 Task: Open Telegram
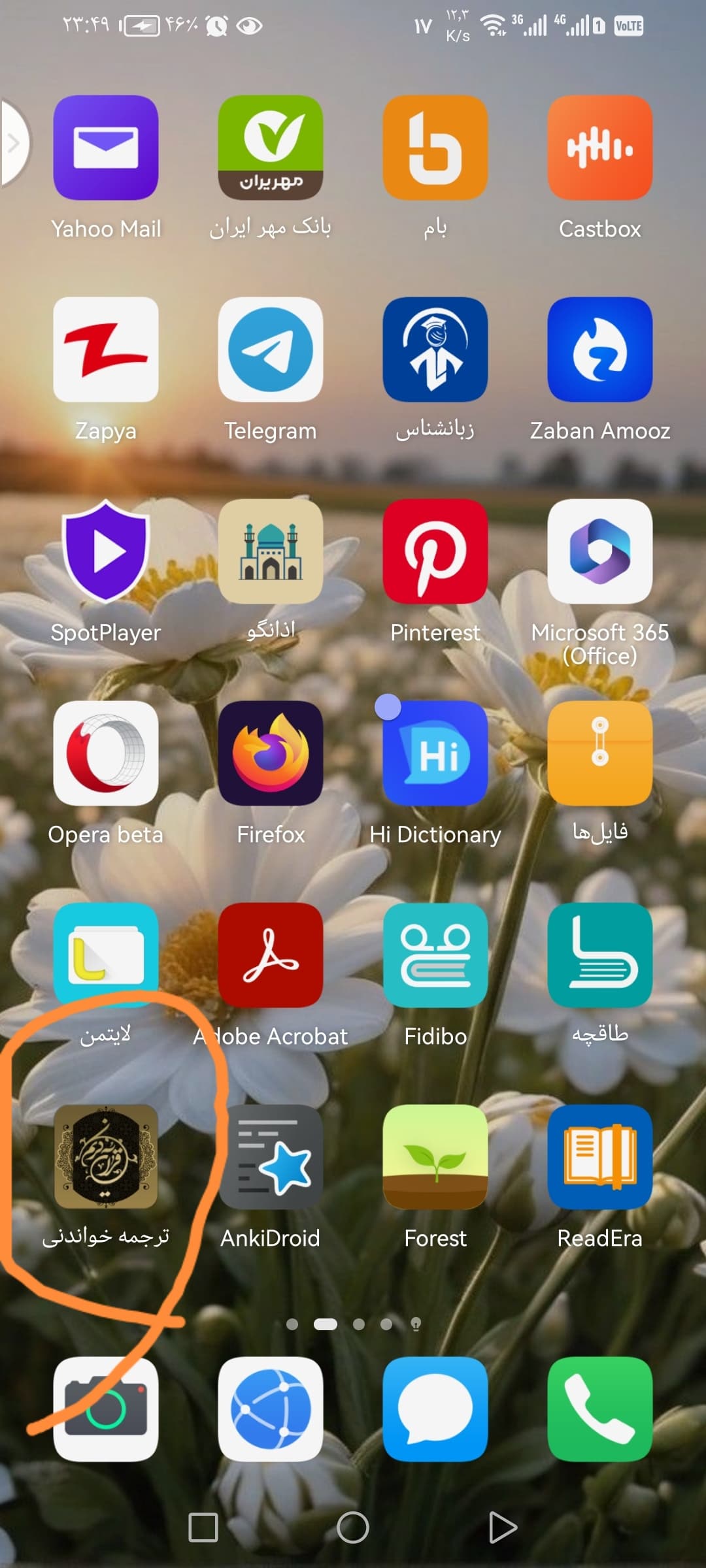click(270, 350)
